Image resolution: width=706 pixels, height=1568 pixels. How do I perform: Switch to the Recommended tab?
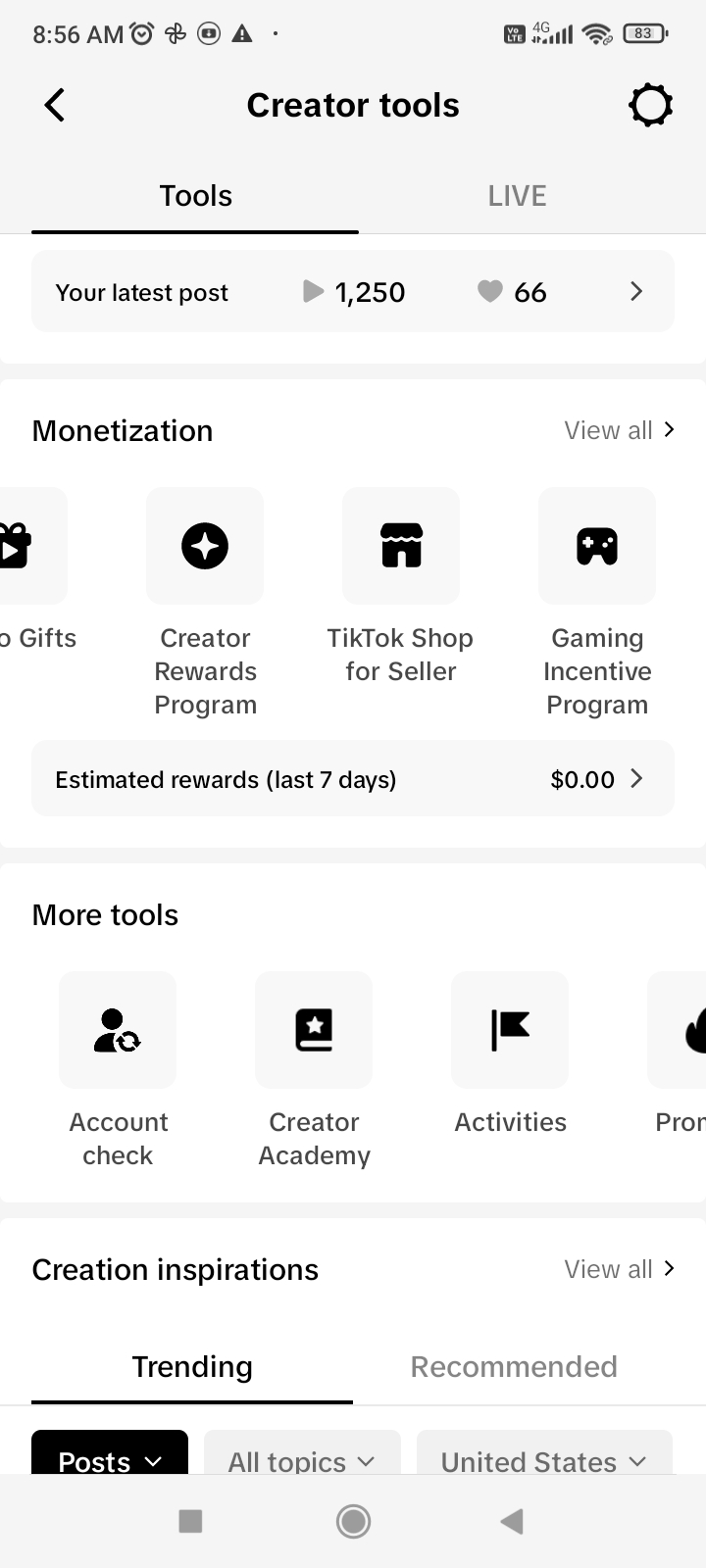[x=514, y=1367]
